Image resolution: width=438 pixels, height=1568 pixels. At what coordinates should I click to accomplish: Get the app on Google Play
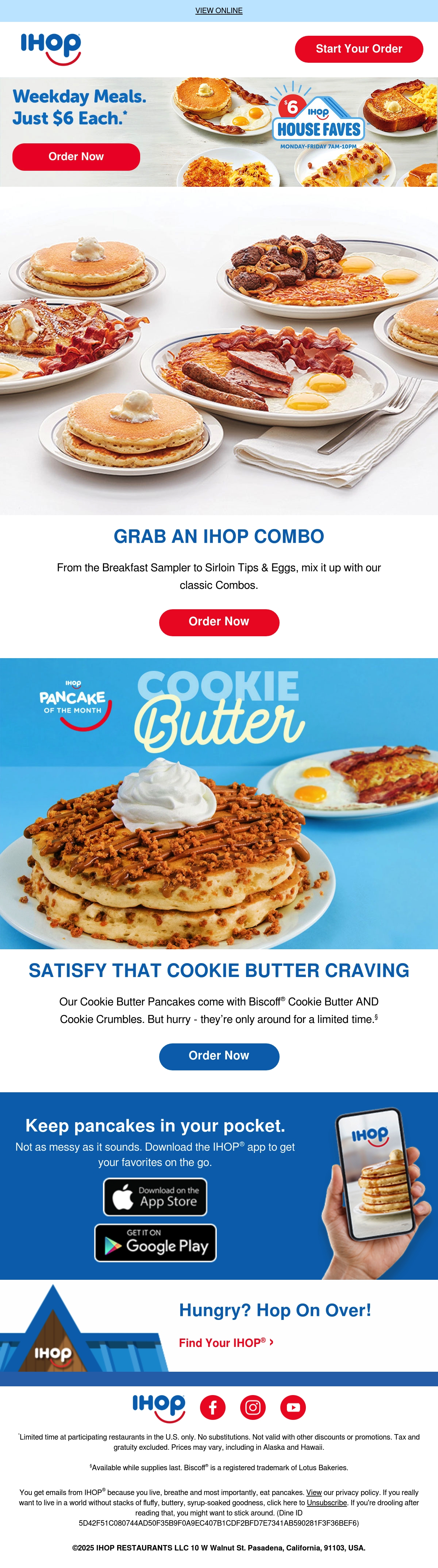155,1243
